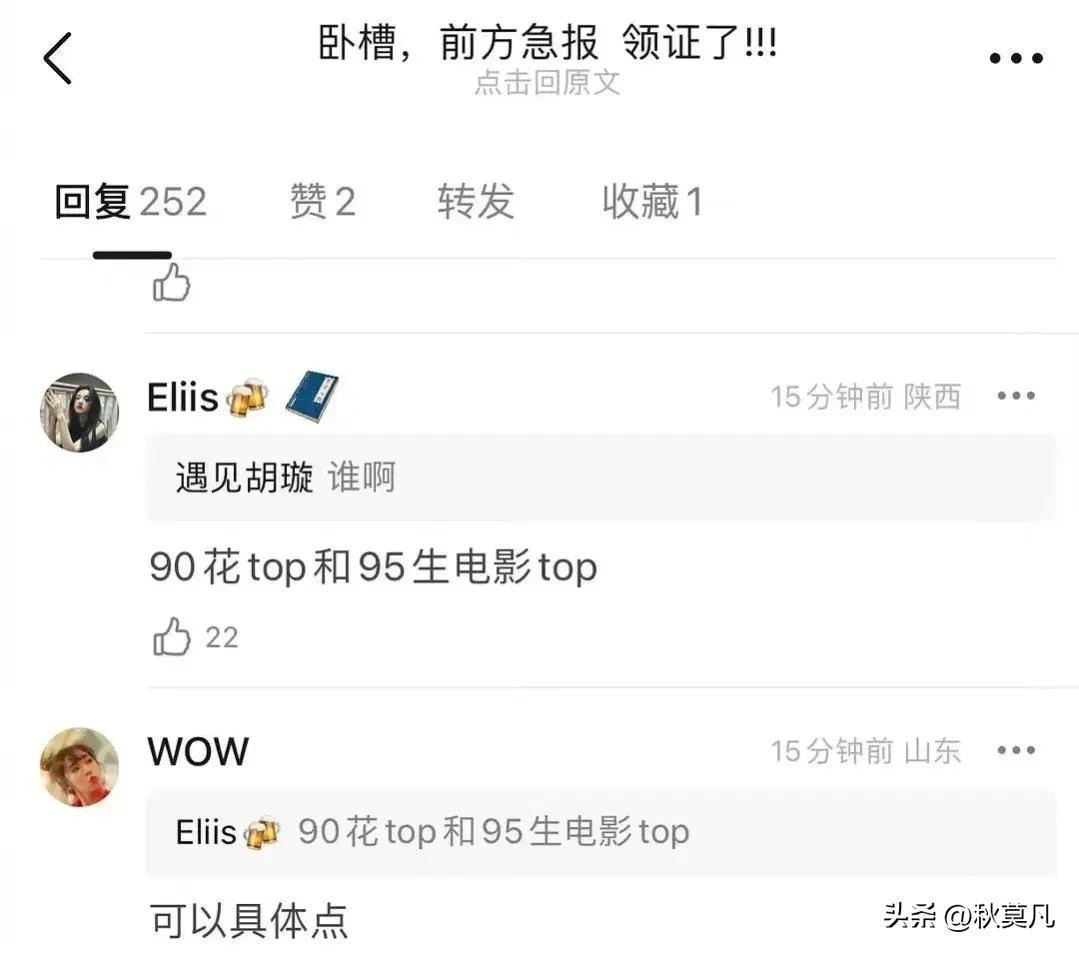The height and width of the screenshot is (954, 1079).
Task: Tap the username WOW
Action: tap(198, 751)
